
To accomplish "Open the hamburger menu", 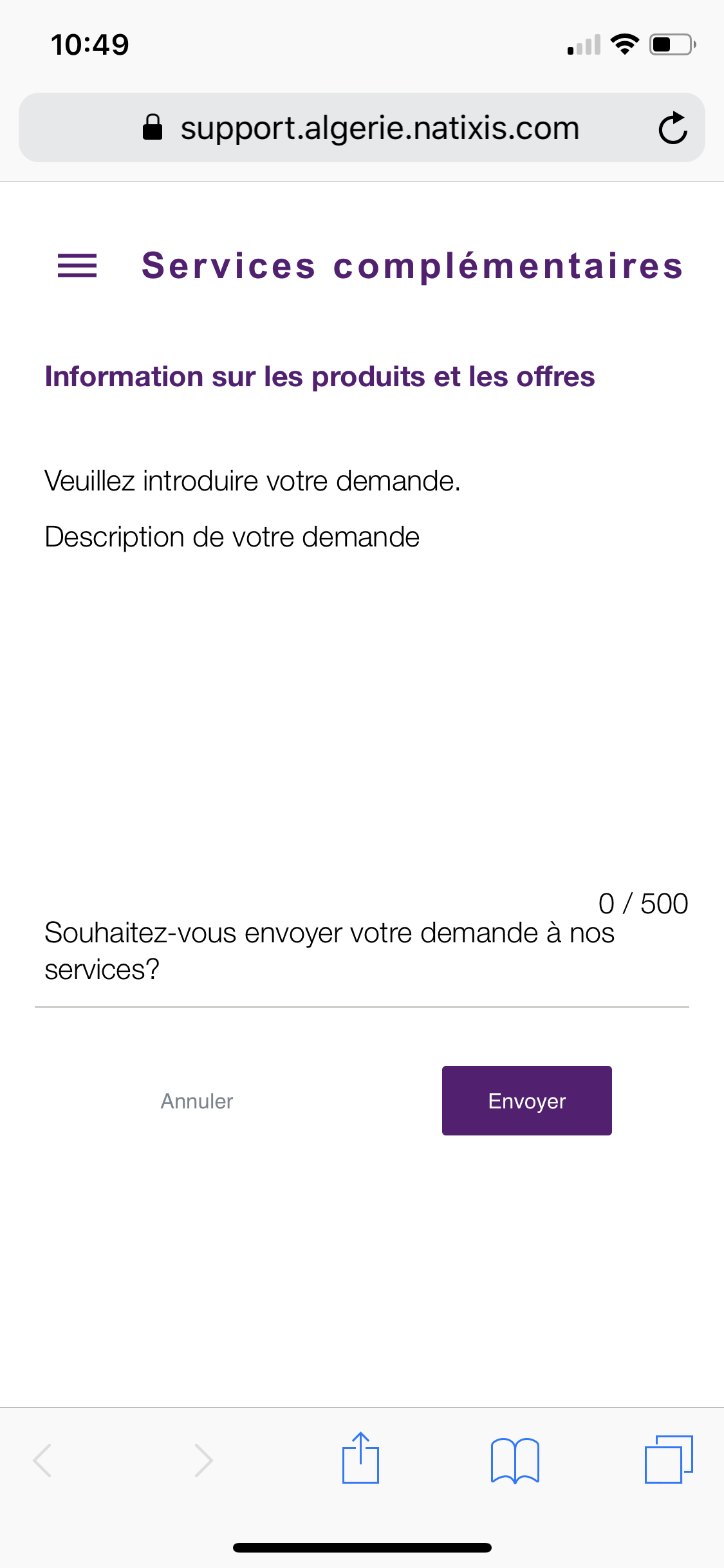I will click(77, 265).
